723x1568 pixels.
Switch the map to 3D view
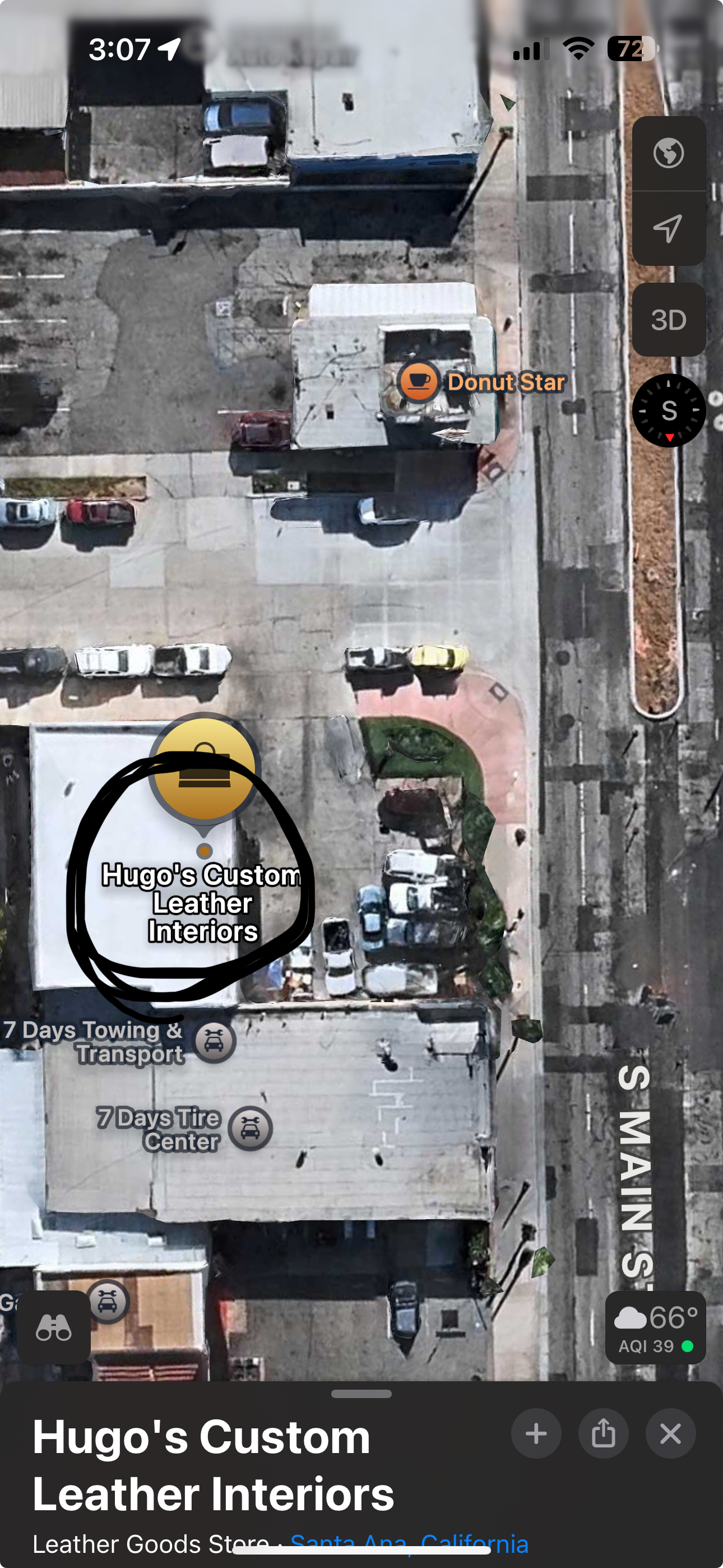[x=669, y=320]
